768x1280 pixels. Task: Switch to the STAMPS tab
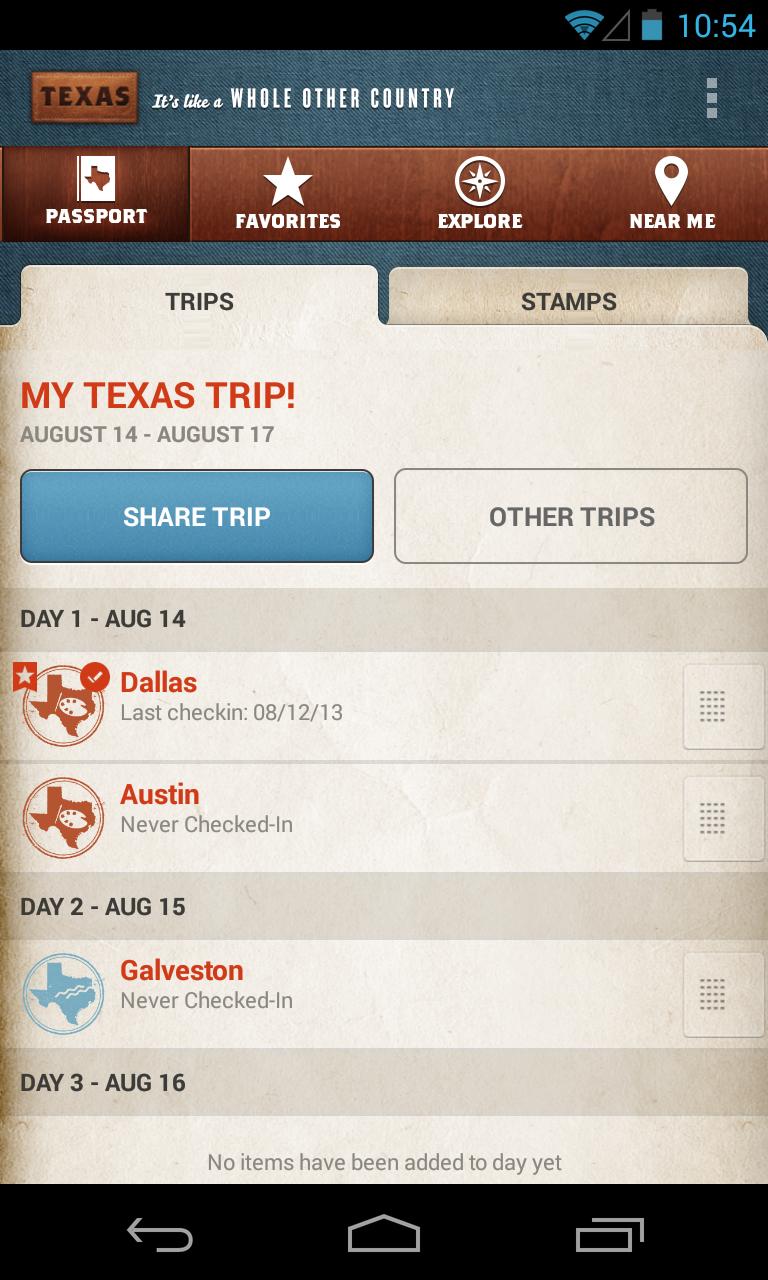(x=567, y=298)
